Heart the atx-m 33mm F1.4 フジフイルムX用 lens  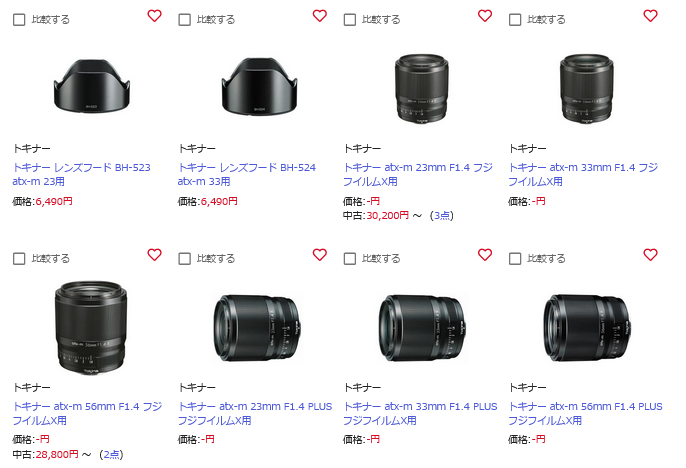(650, 16)
